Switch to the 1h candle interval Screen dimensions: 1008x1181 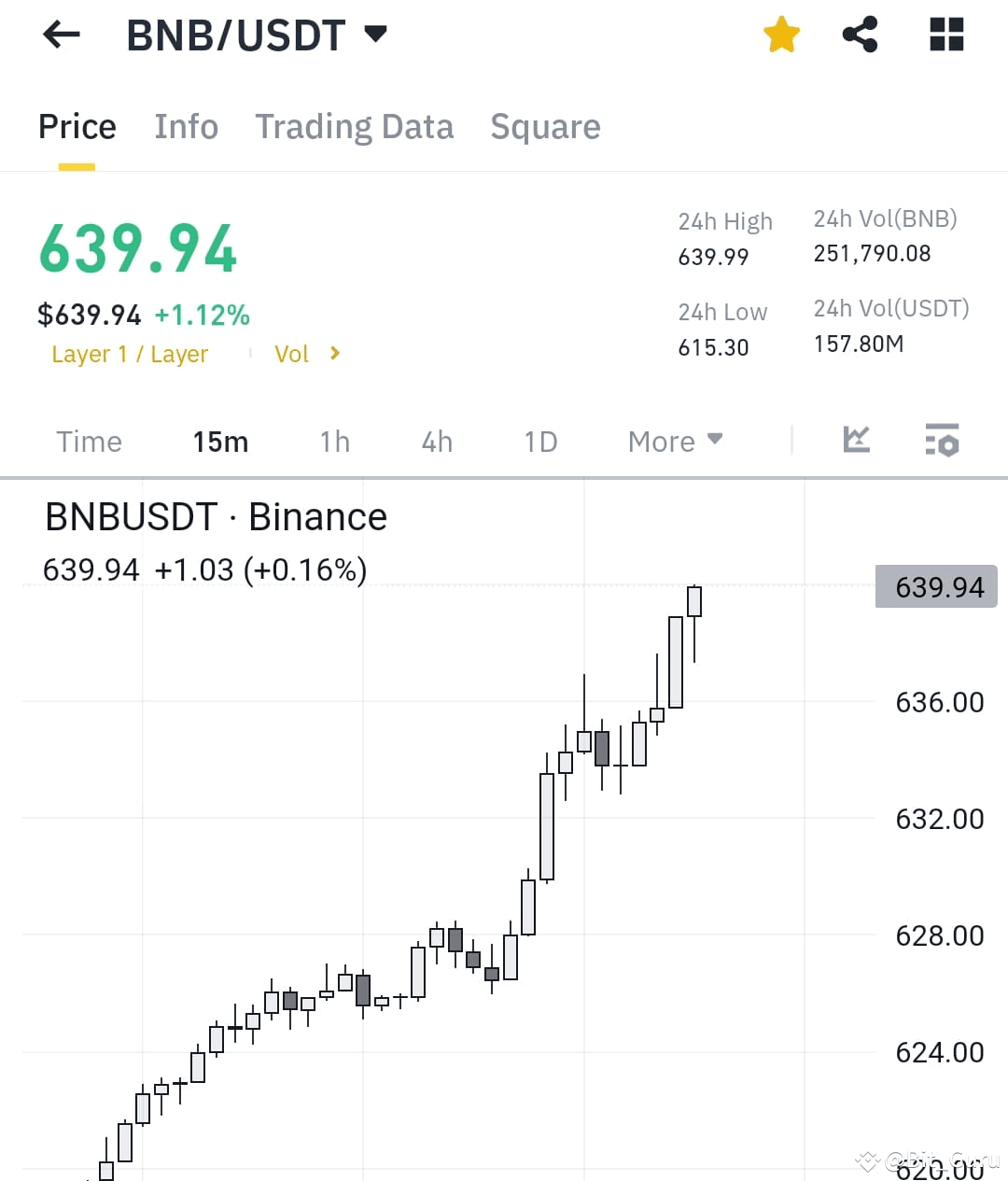click(x=334, y=441)
